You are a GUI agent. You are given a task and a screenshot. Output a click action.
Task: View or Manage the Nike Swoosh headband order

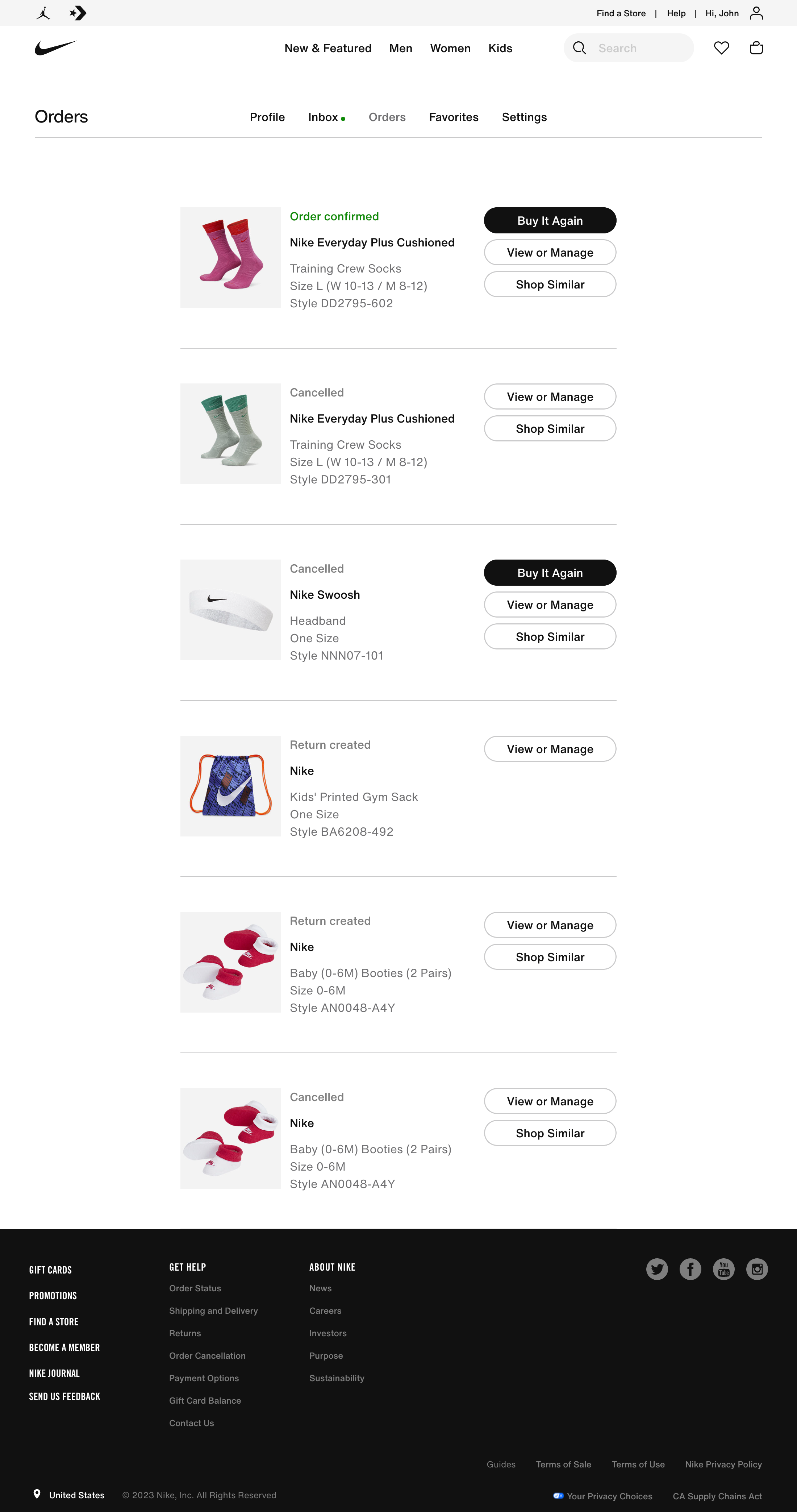pyautogui.click(x=549, y=604)
